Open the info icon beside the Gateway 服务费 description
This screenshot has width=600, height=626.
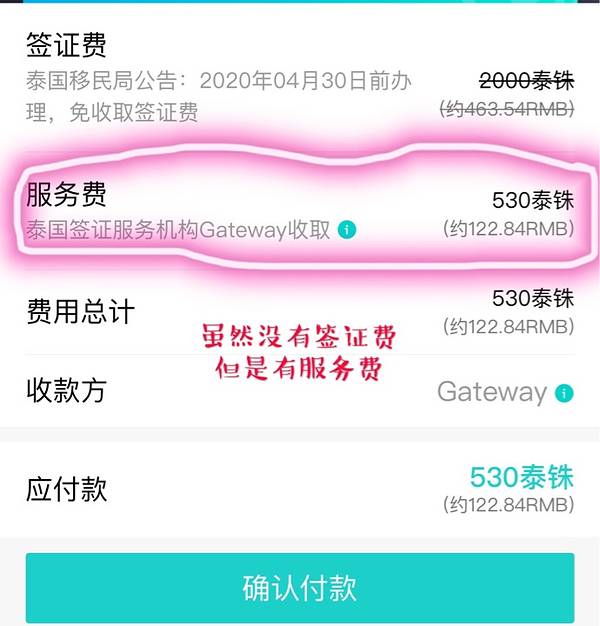coord(347,230)
